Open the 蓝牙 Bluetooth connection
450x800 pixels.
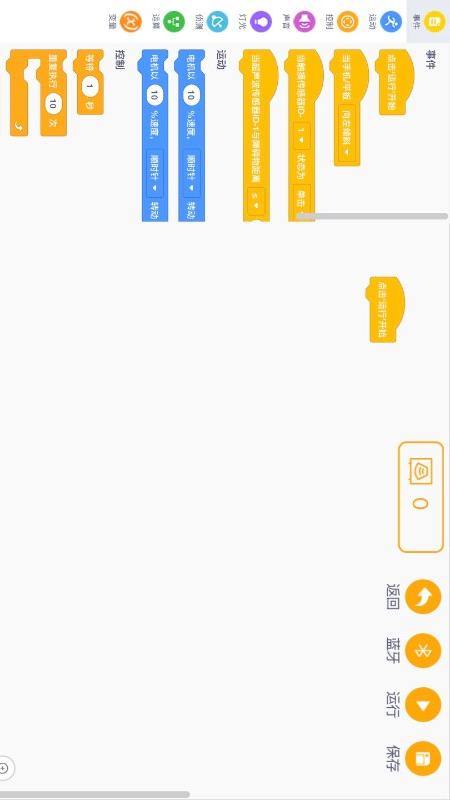pyautogui.click(x=423, y=651)
